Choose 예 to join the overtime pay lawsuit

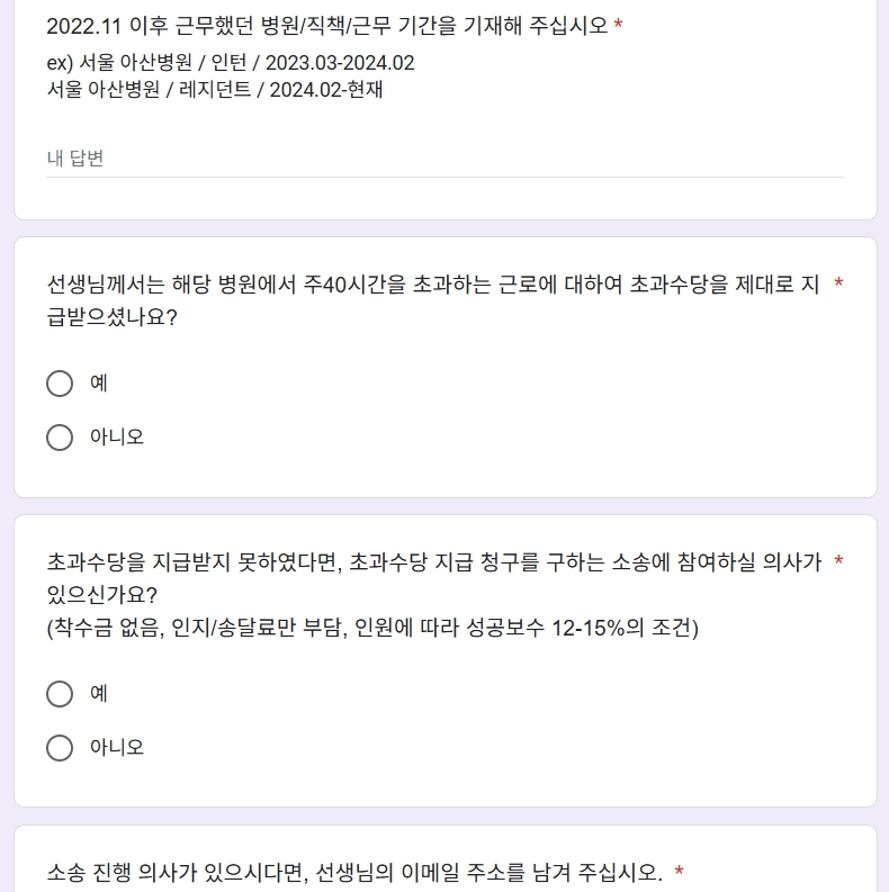60,693
